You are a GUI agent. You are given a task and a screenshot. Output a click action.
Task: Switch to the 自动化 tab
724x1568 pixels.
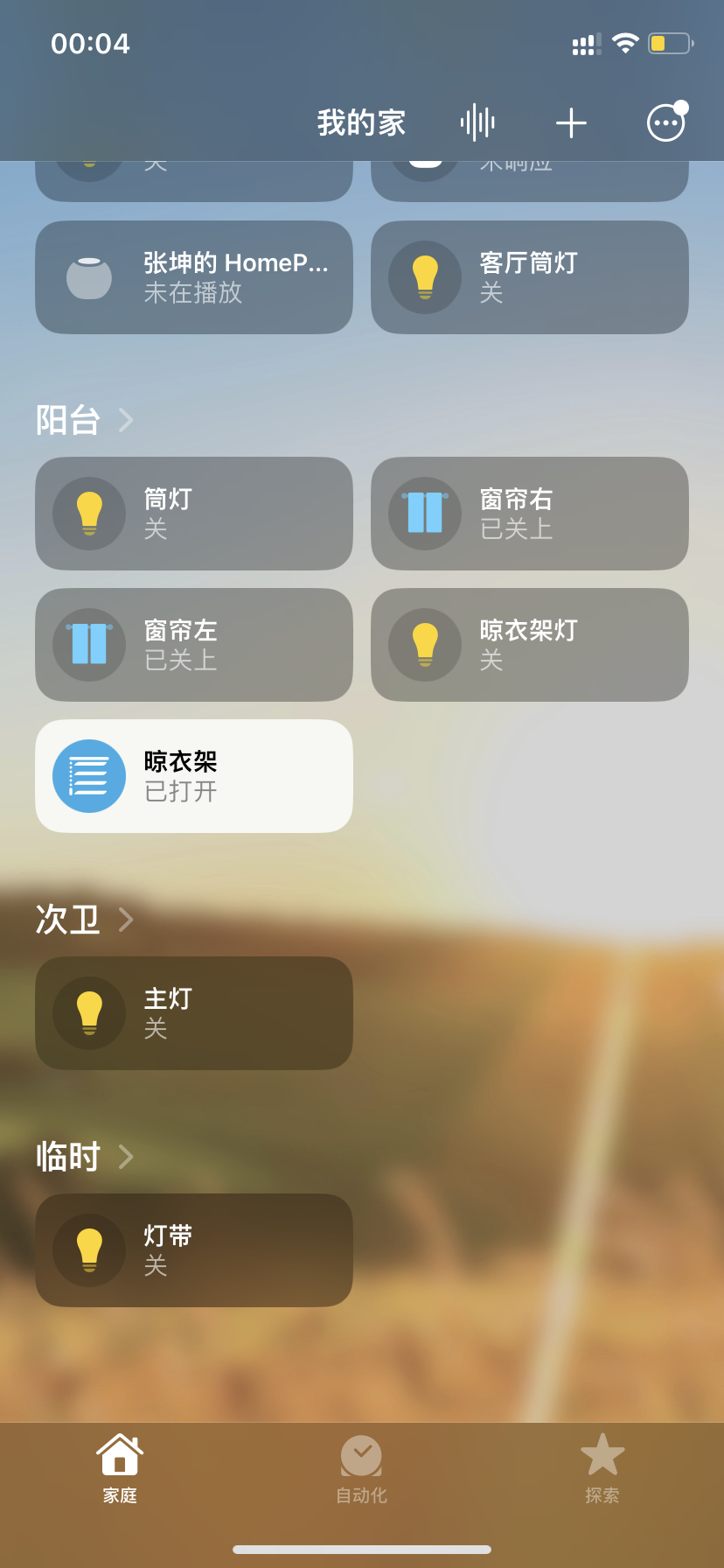coord(361,1469)
